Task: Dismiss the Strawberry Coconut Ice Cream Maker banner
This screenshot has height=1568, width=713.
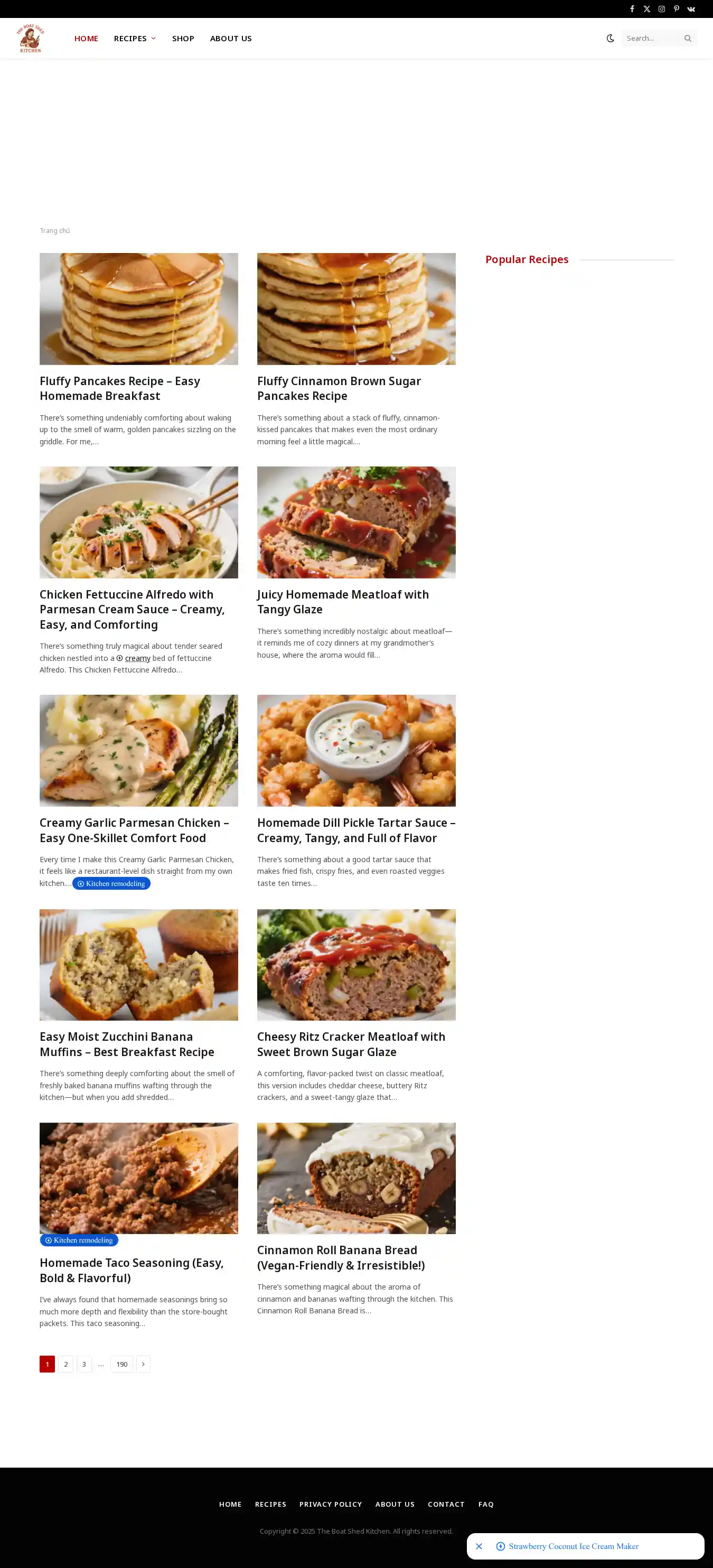Action: [x=479, y=1546]
